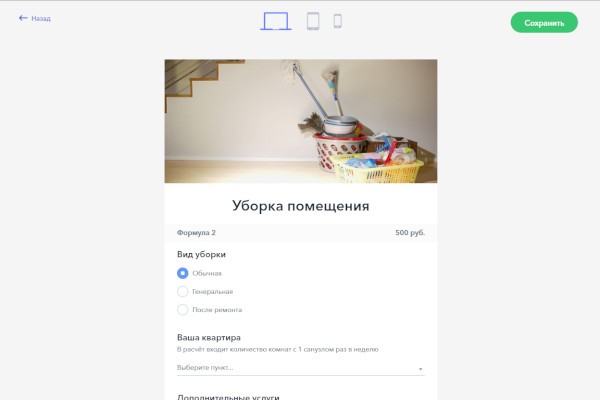The height and width of the screenshot is (400, 600).
Task: Switch to tablet preview mode
Action: coord(313,21)
